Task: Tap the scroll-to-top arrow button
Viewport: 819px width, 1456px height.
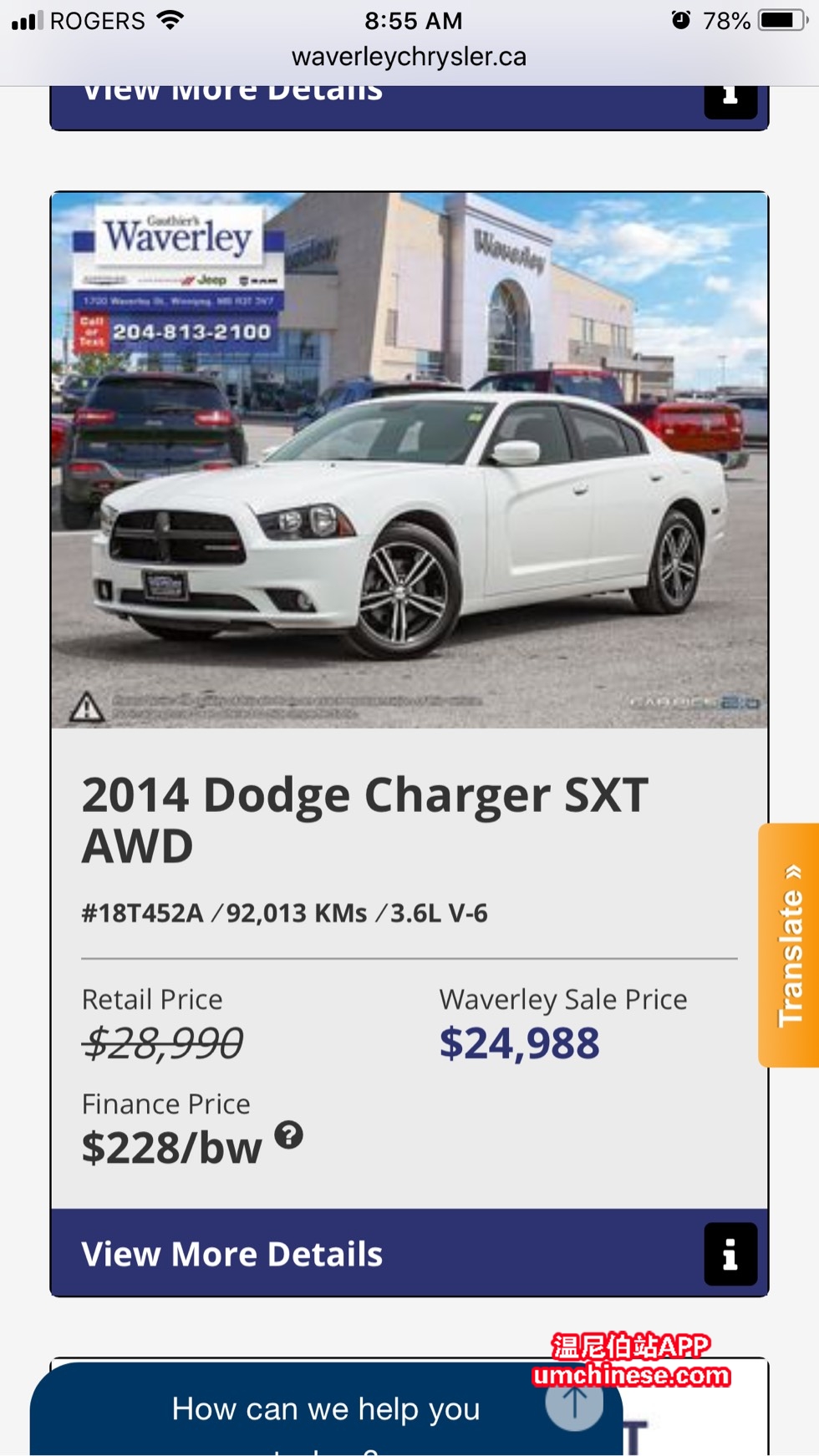Action: click(574, 1403)
